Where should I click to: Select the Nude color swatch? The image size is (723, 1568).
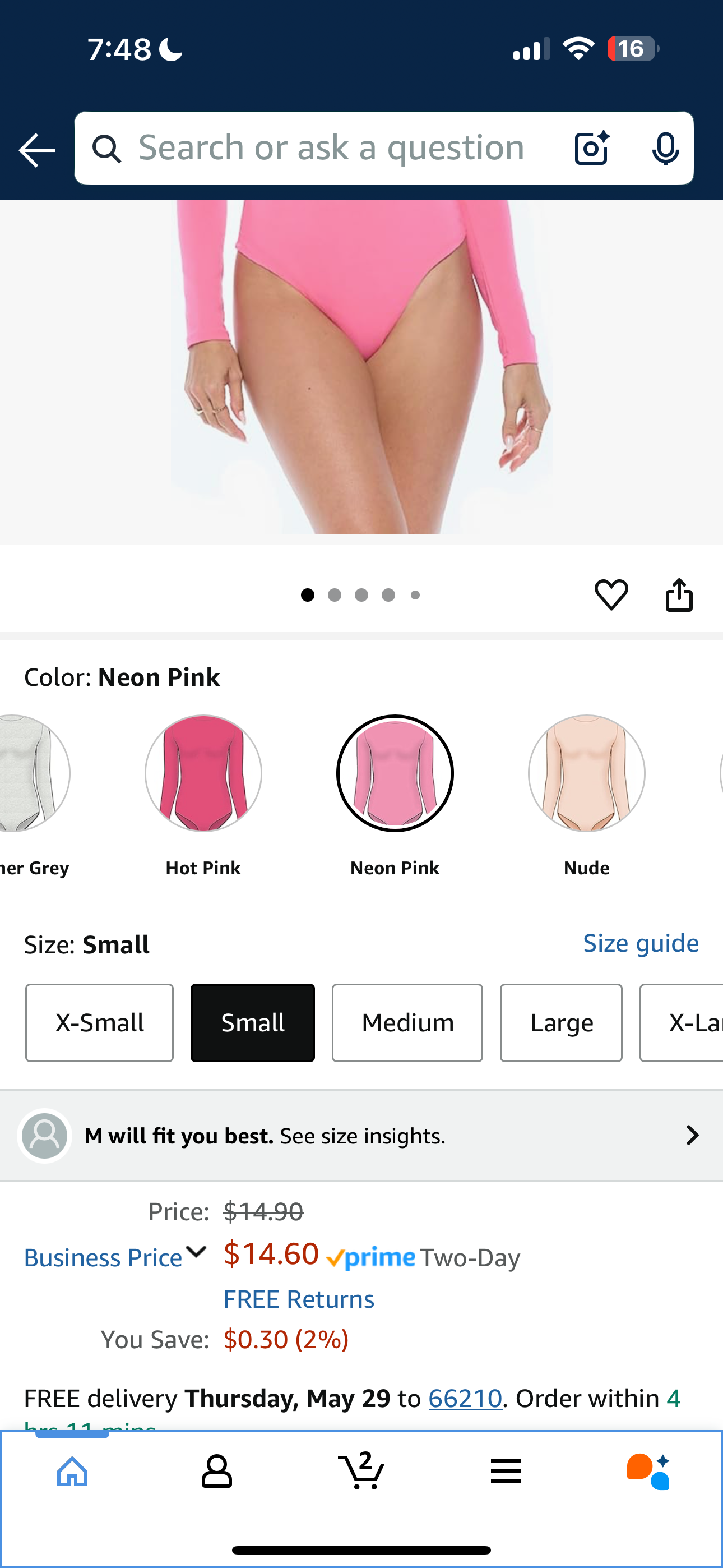click(x=586, y=774)
